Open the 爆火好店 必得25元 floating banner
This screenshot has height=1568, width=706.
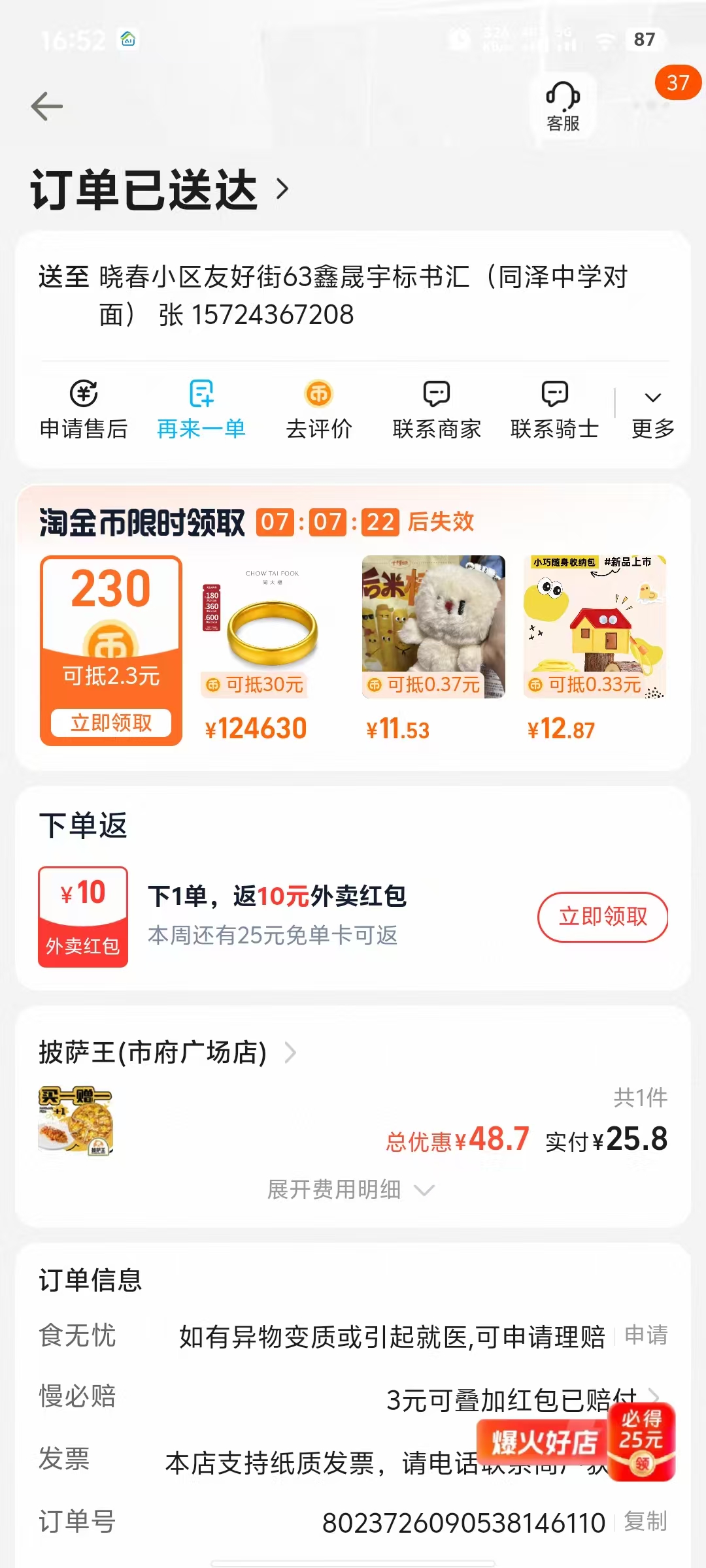(x=577, y=1441)
